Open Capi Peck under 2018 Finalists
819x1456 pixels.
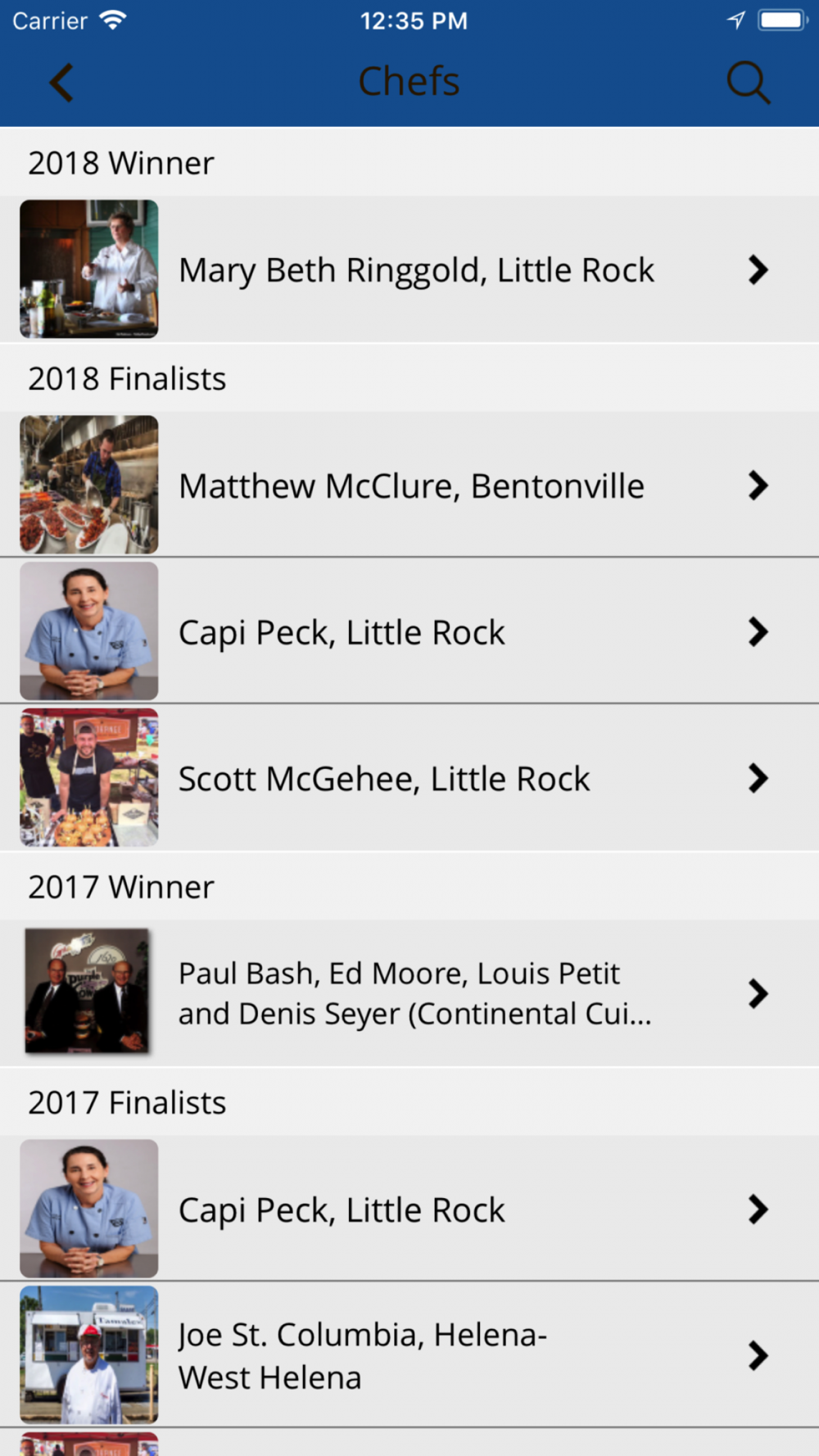409,631
